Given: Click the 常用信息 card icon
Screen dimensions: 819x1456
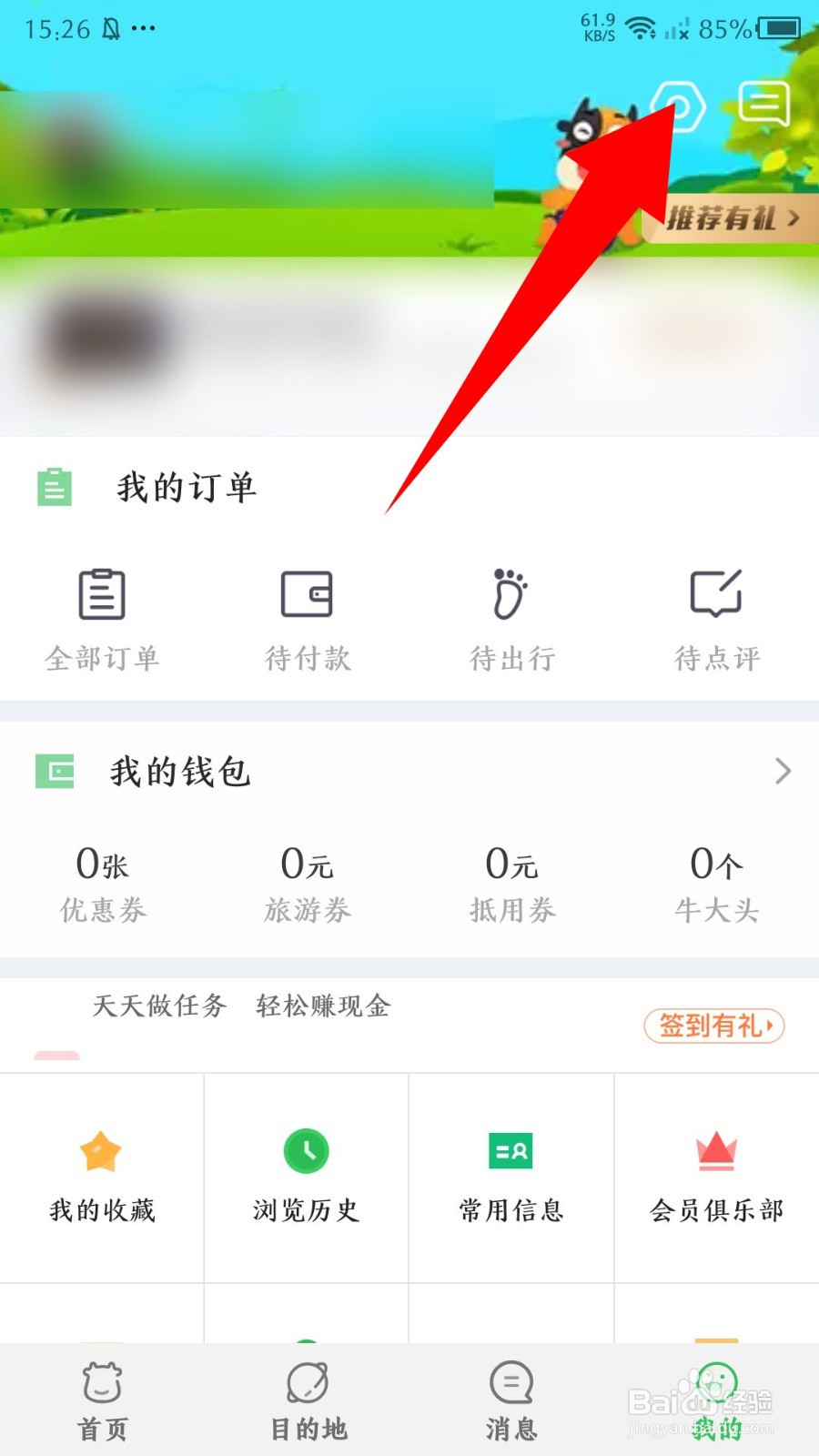Looking at the screenshot, I should point(510,1150).
